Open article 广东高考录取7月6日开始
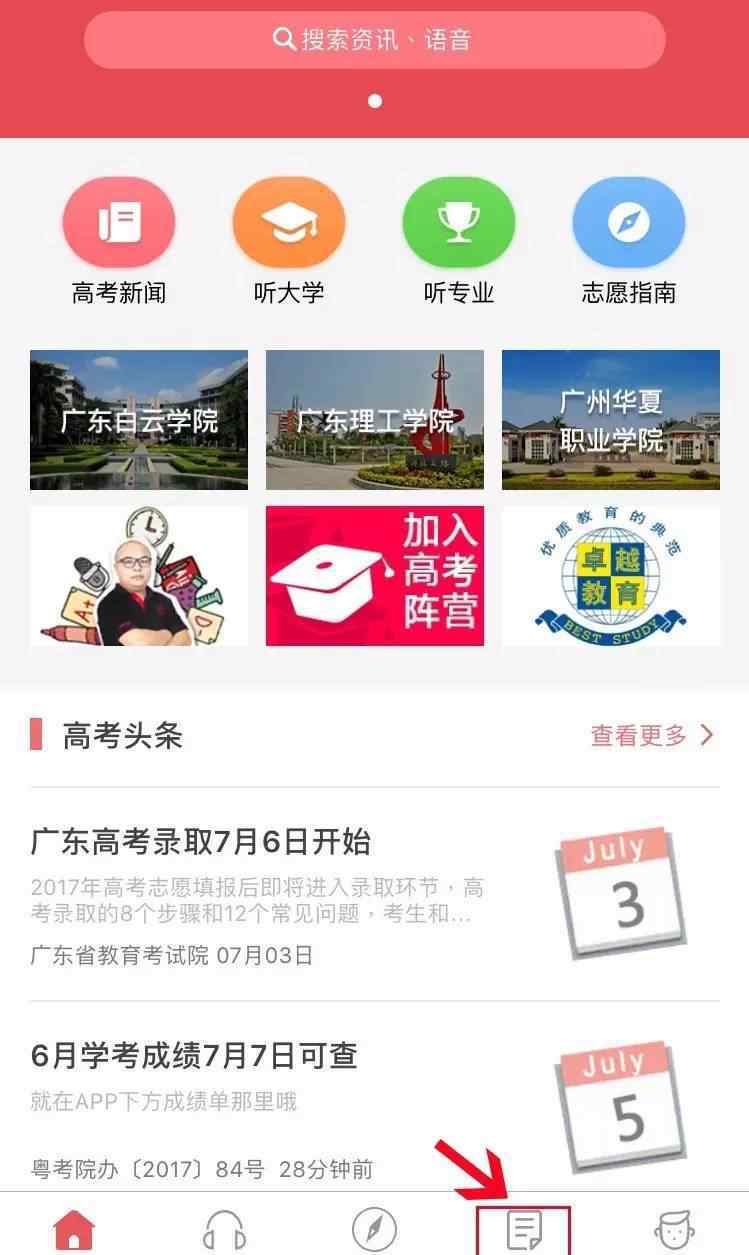 coord(374,894)
